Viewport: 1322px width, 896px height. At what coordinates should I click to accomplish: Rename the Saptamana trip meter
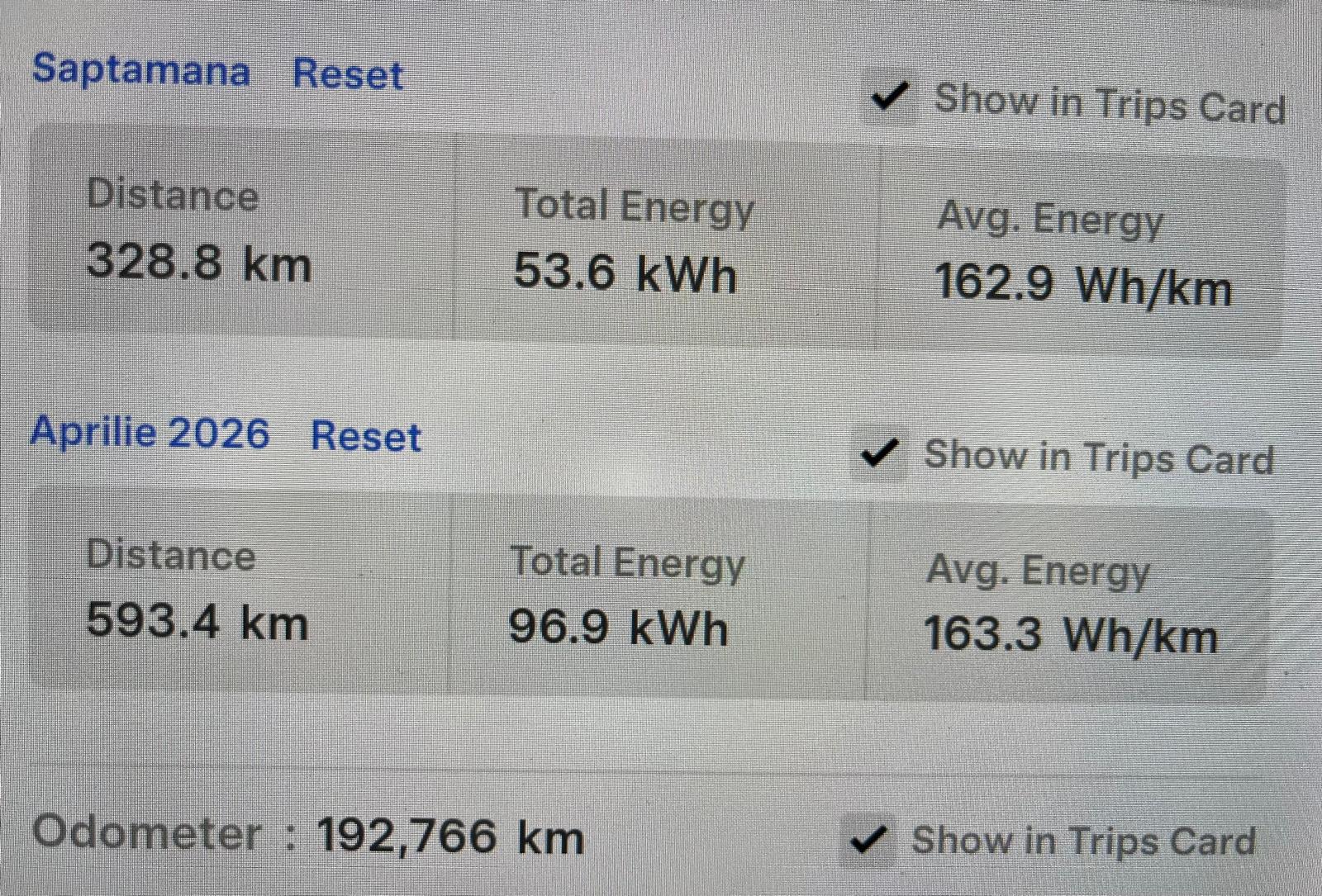pos(140,69)
